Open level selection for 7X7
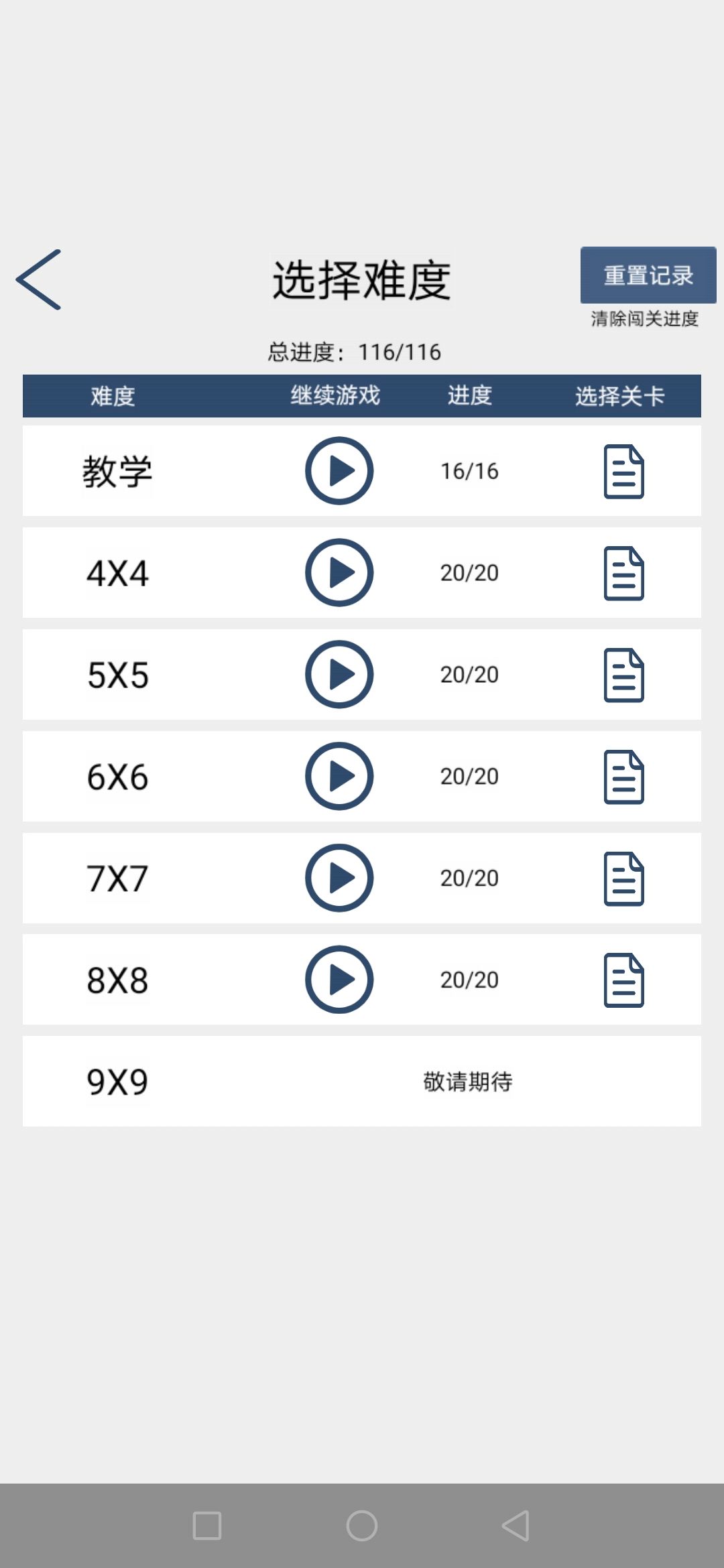This screenshot has width=724, height=1568. 623,879
